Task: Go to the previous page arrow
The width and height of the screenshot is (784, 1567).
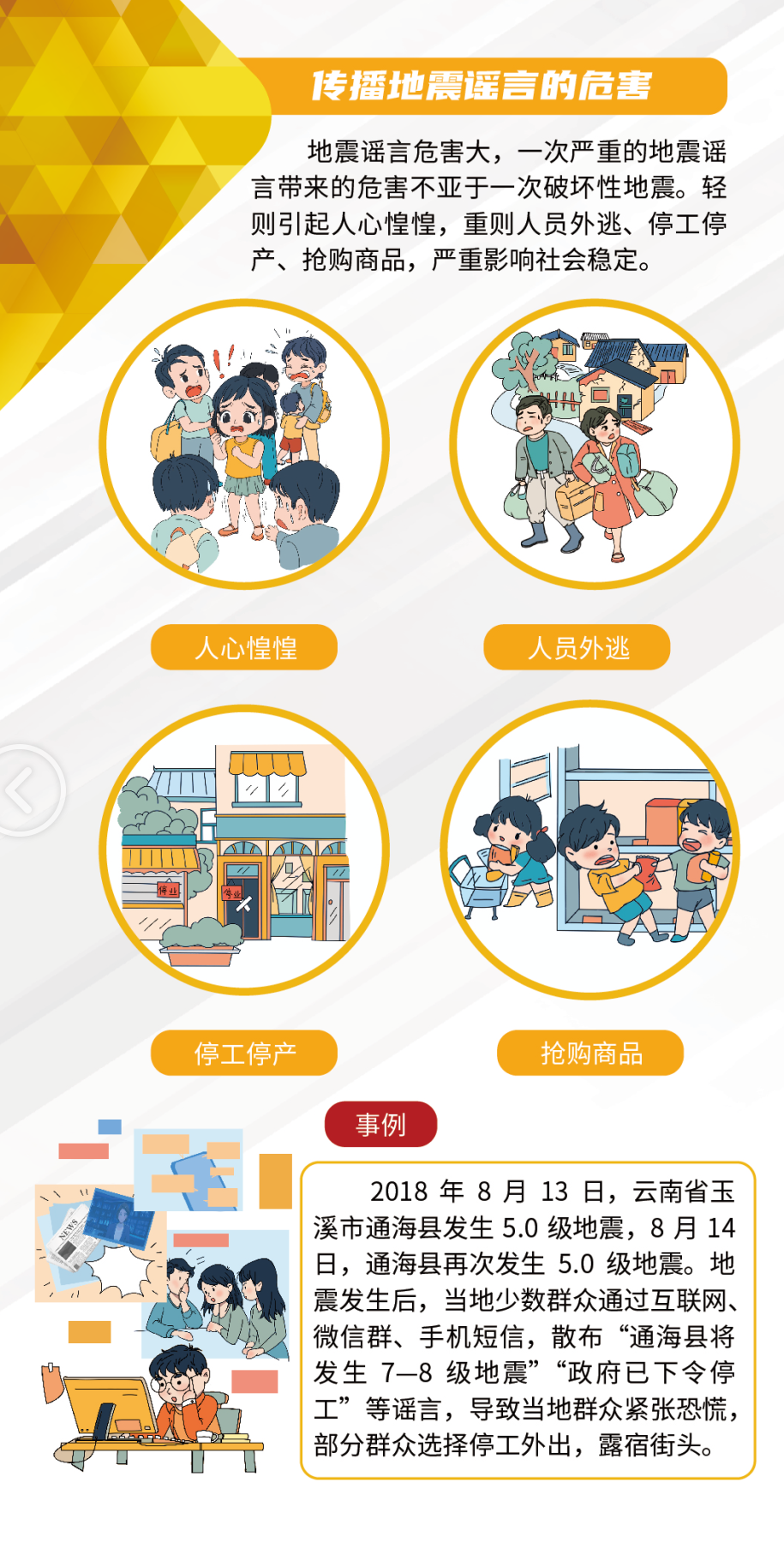Action: click(x=22, y=790)
